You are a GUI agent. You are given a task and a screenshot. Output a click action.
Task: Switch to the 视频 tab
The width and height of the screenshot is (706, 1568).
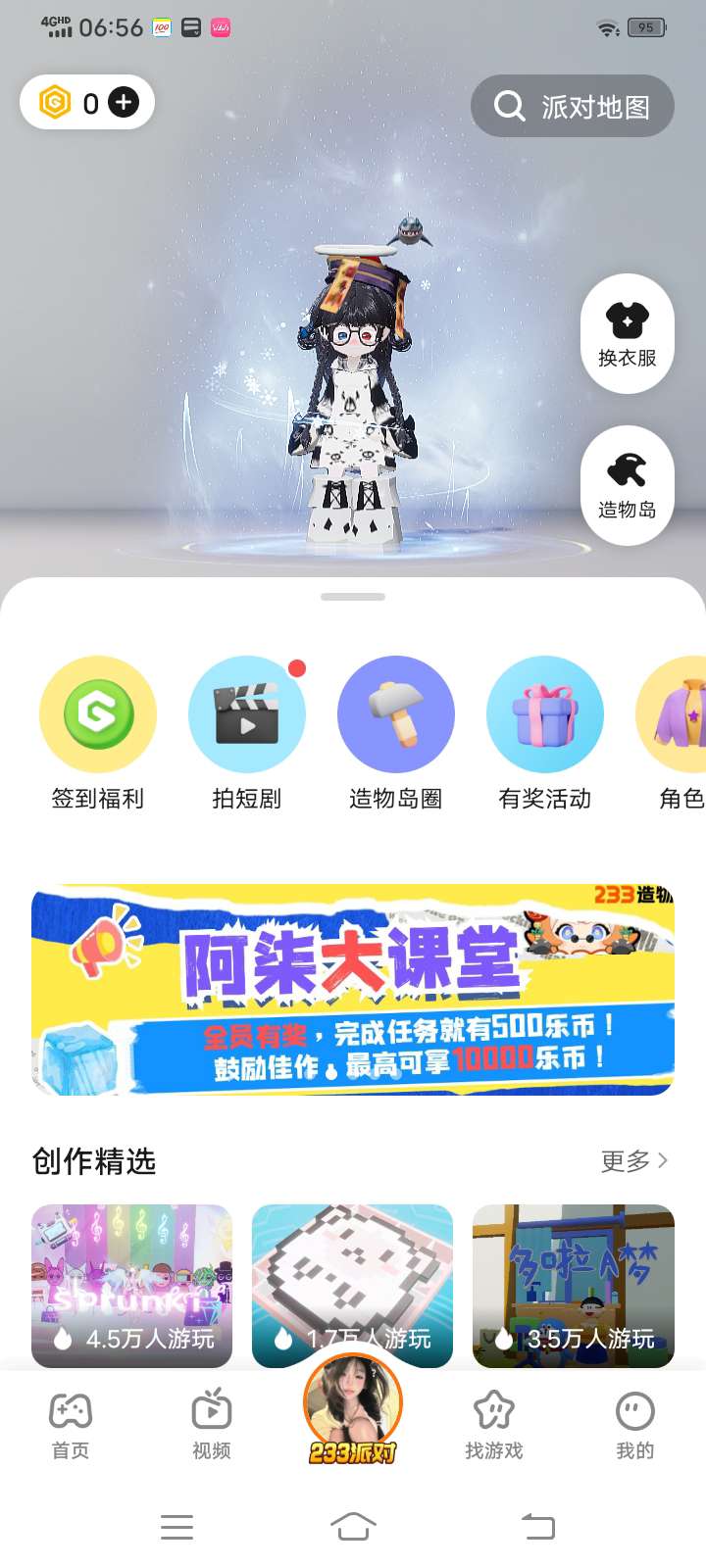[x=212, y=1426]
